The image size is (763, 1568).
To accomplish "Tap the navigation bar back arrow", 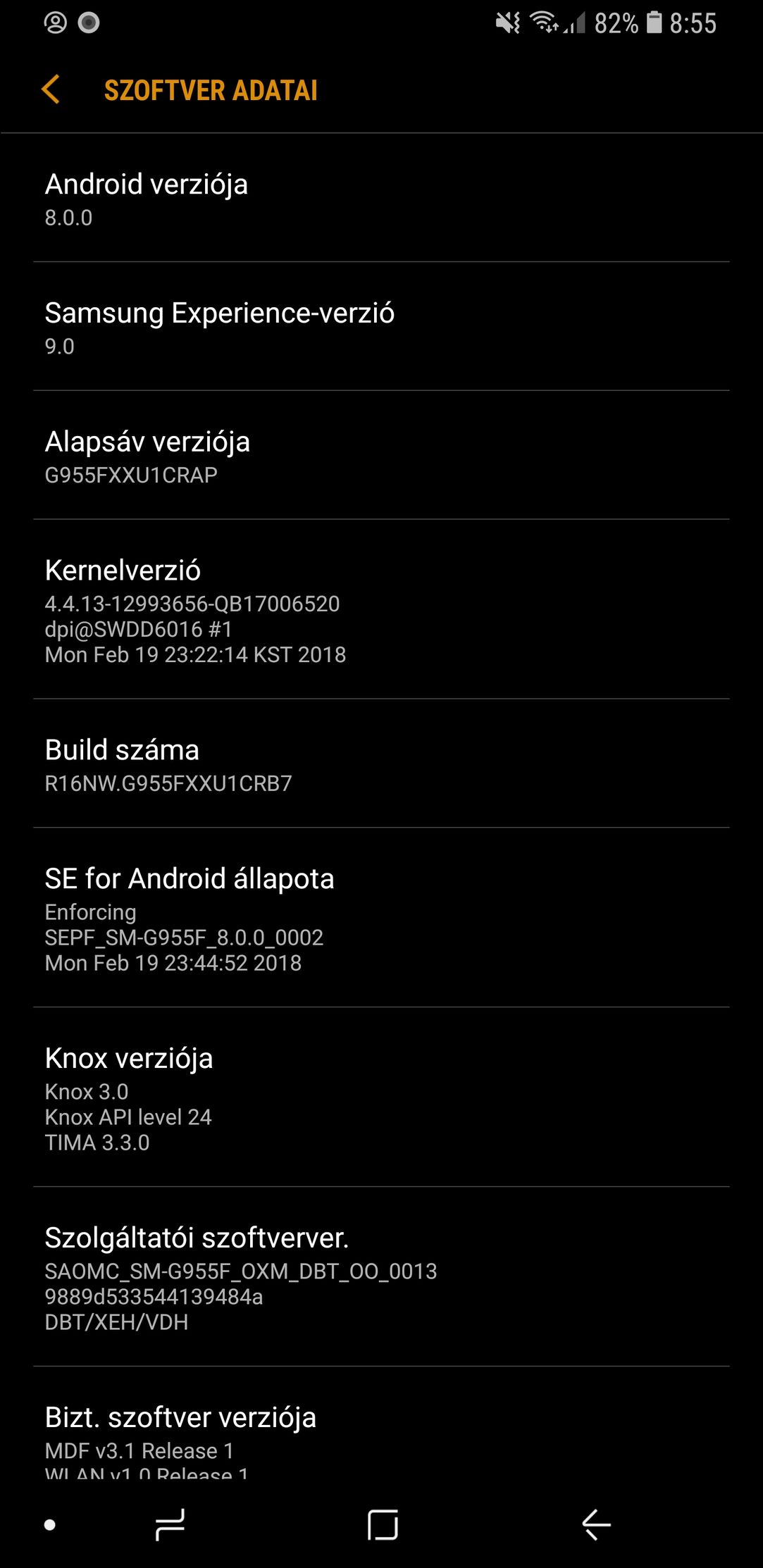I will click(596, 1525).
